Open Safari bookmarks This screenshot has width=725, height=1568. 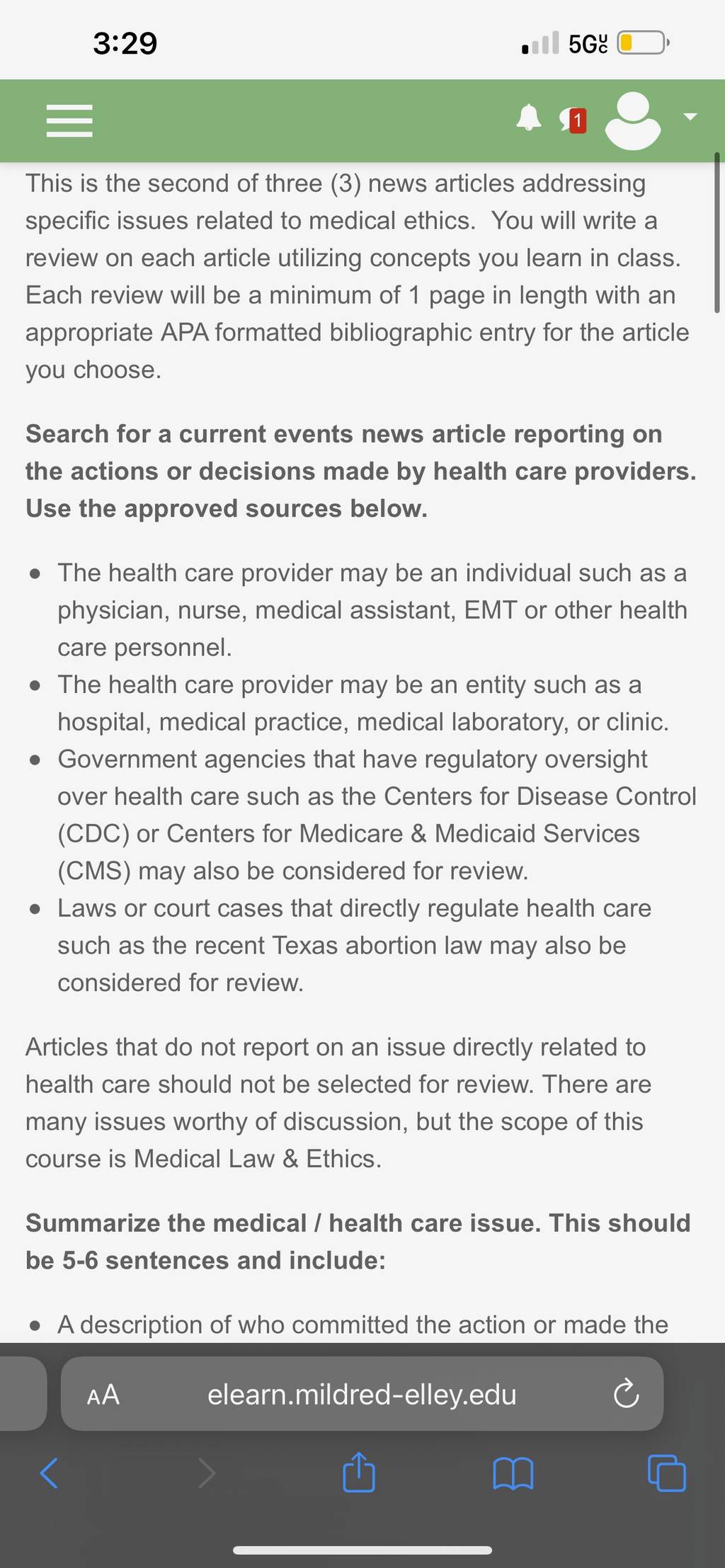tap(513, 1475)
